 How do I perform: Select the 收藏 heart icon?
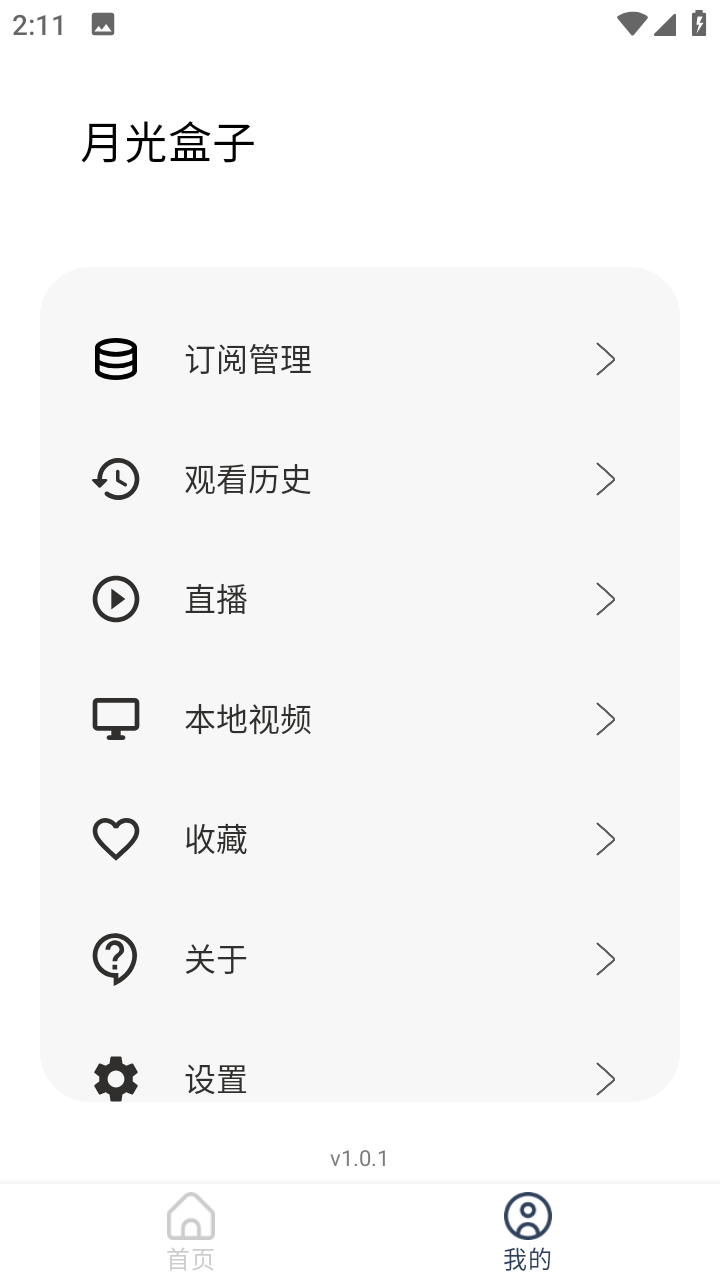tap(115, 839)
